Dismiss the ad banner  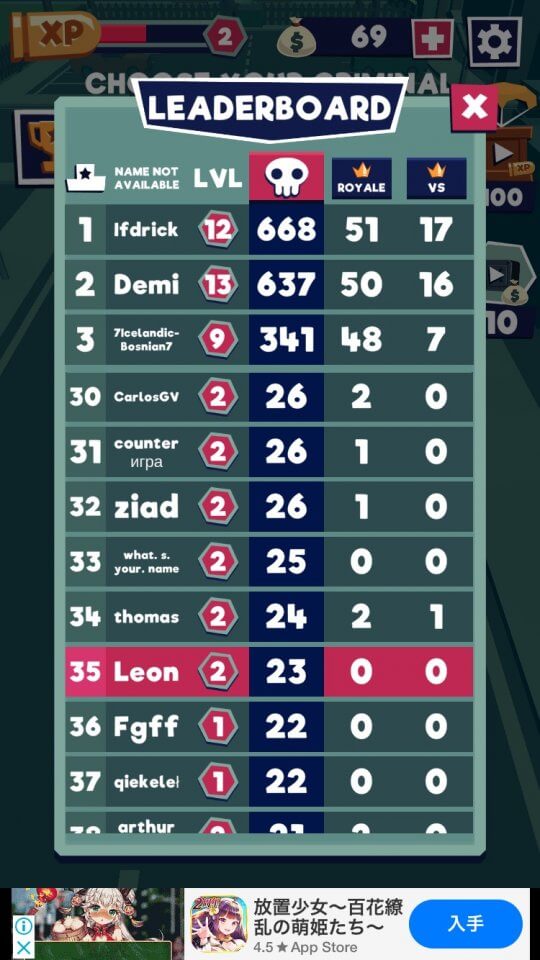[23, 948]
